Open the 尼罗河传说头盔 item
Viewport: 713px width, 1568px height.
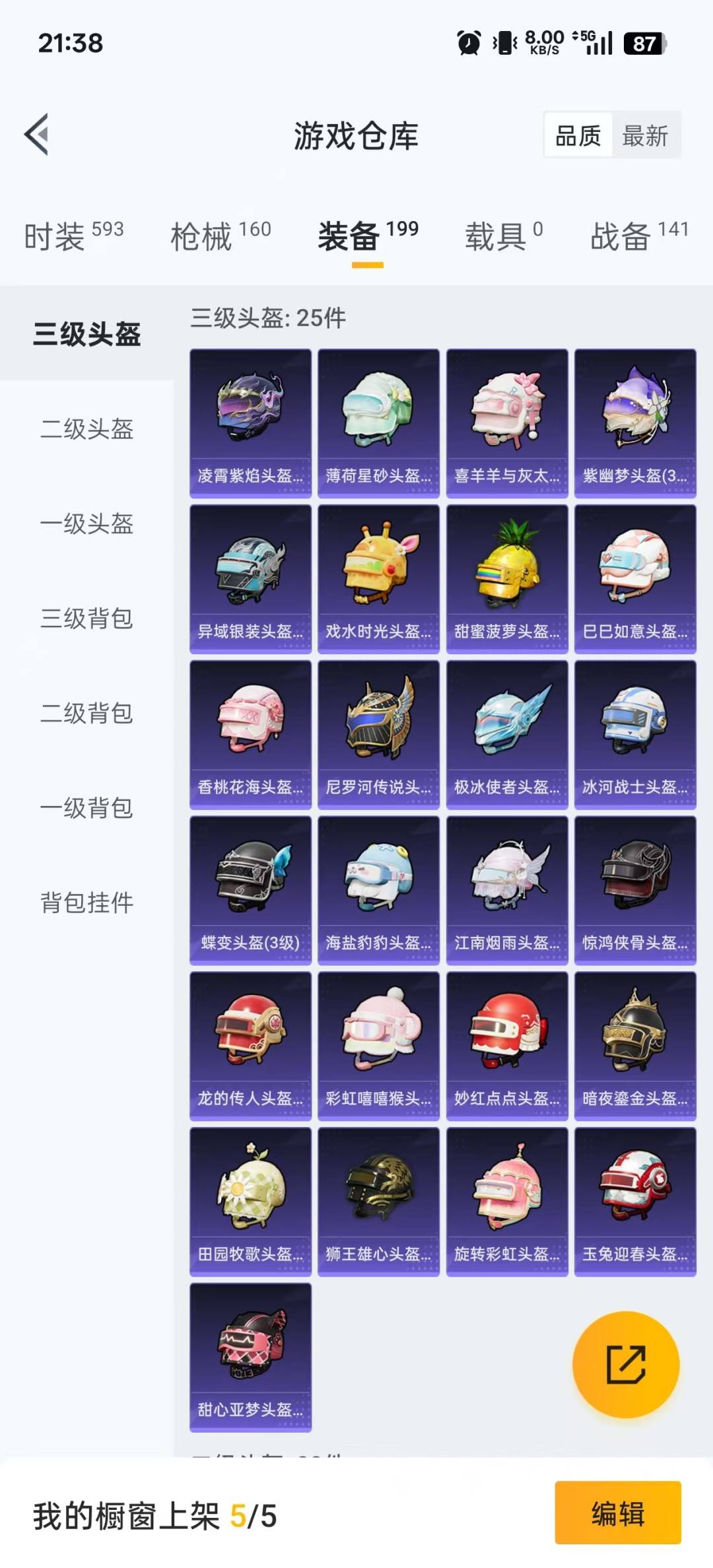point(378,730)
